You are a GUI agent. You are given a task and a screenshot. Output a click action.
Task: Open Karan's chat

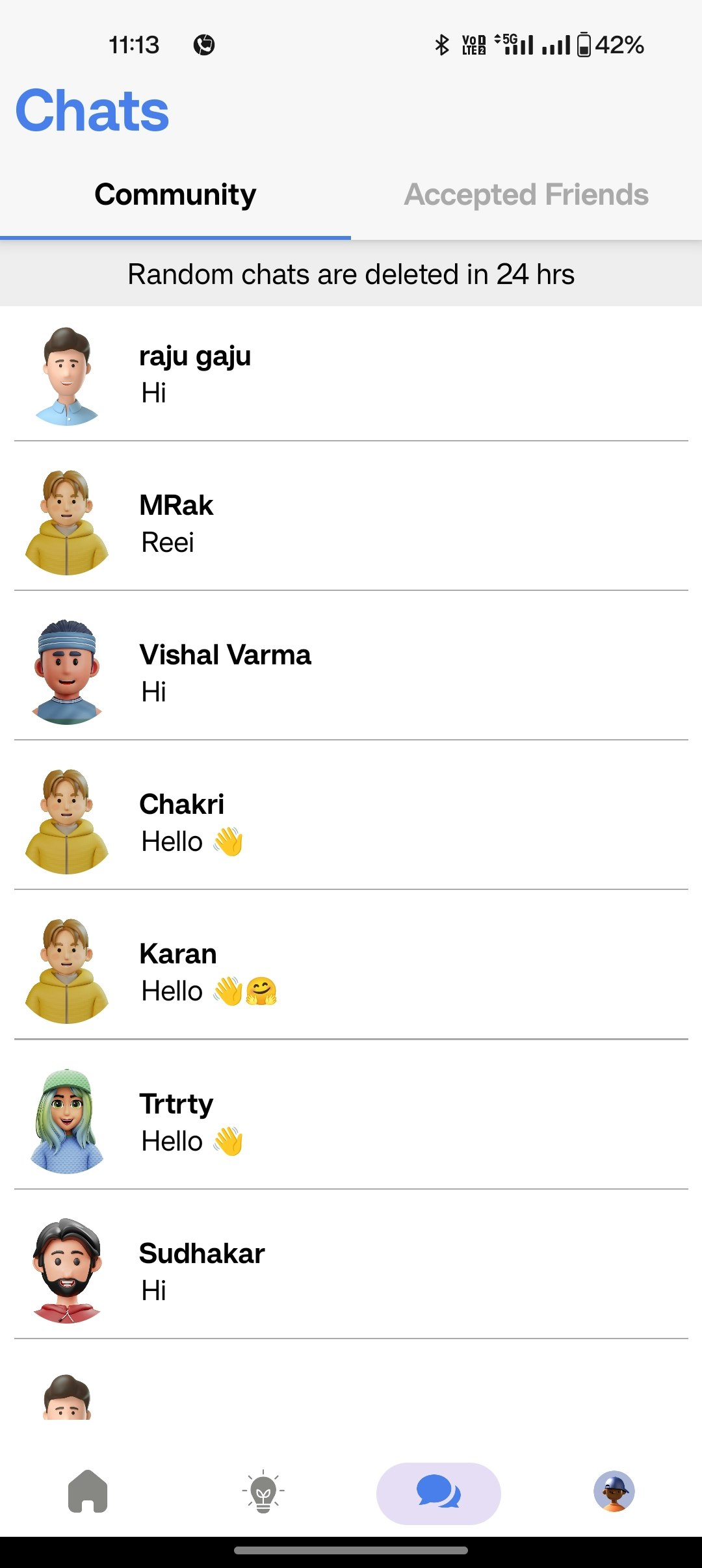tap(351, 972)
